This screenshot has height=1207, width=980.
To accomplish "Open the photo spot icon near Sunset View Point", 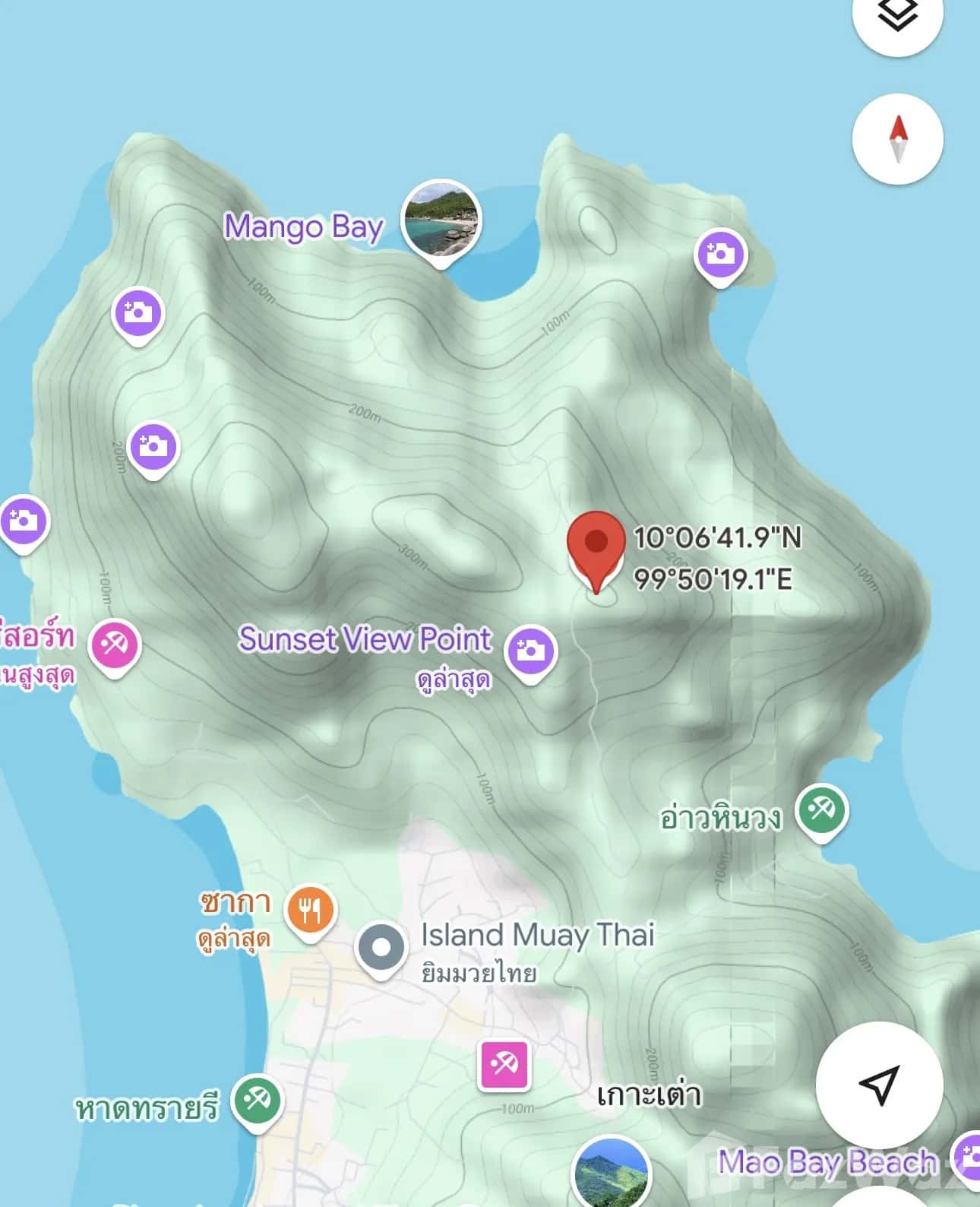I will coord(533,649).
